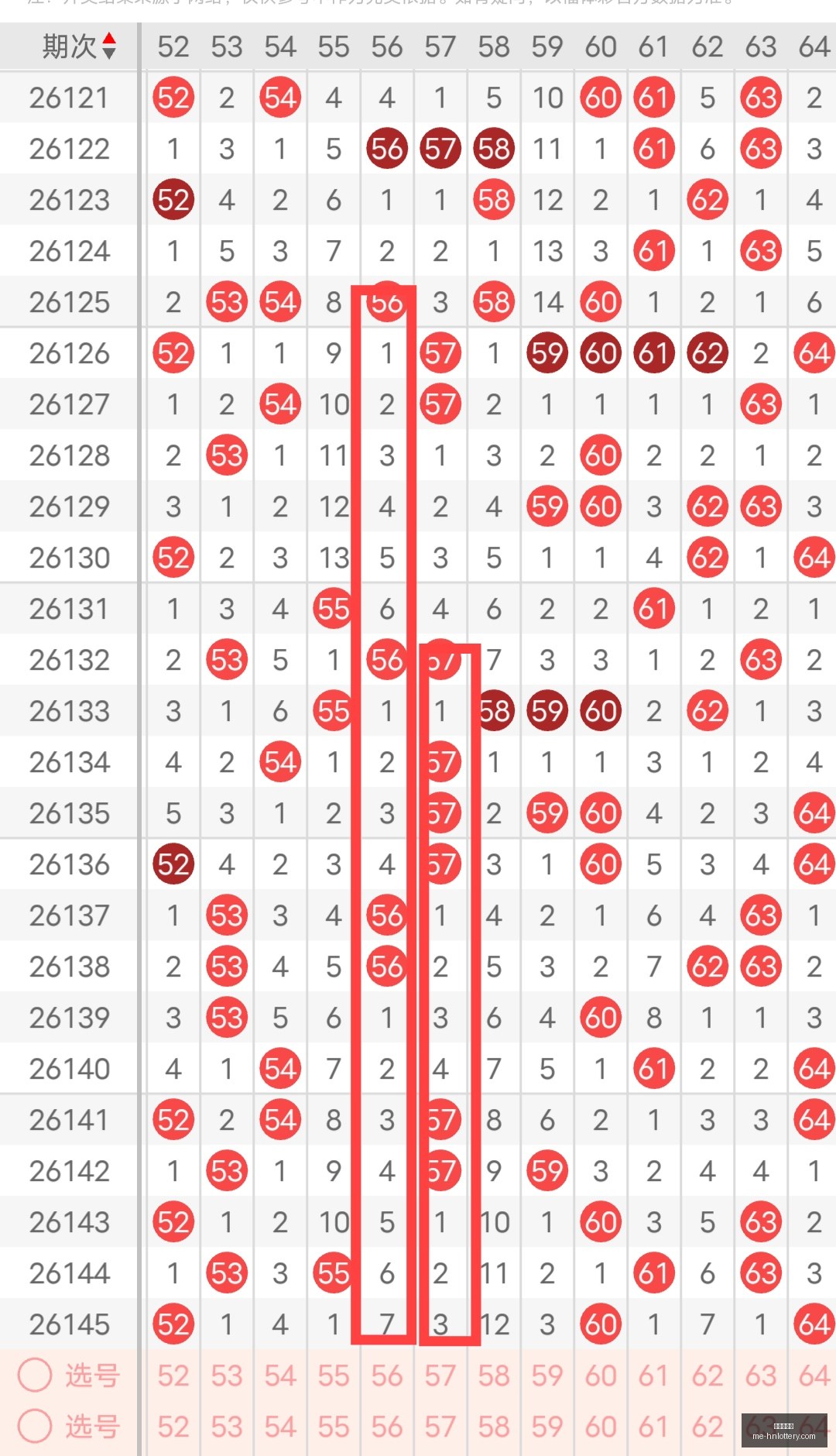The width and height of the screenshot is (836, 1456).
Task: Select the first 选号 radio circle
Action: coord(35,1375)
